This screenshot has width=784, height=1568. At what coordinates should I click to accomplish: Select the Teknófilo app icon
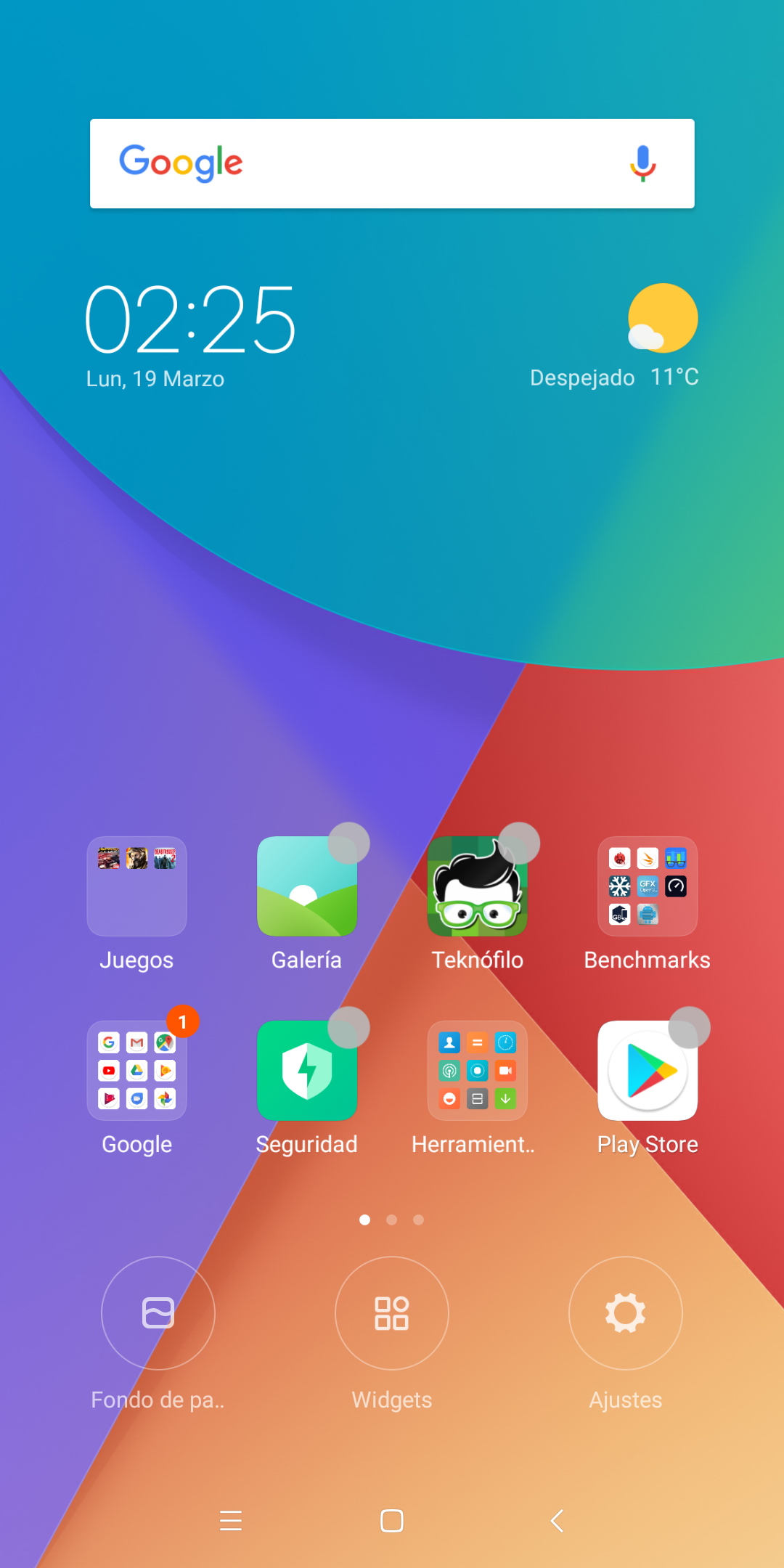(477, 886)
